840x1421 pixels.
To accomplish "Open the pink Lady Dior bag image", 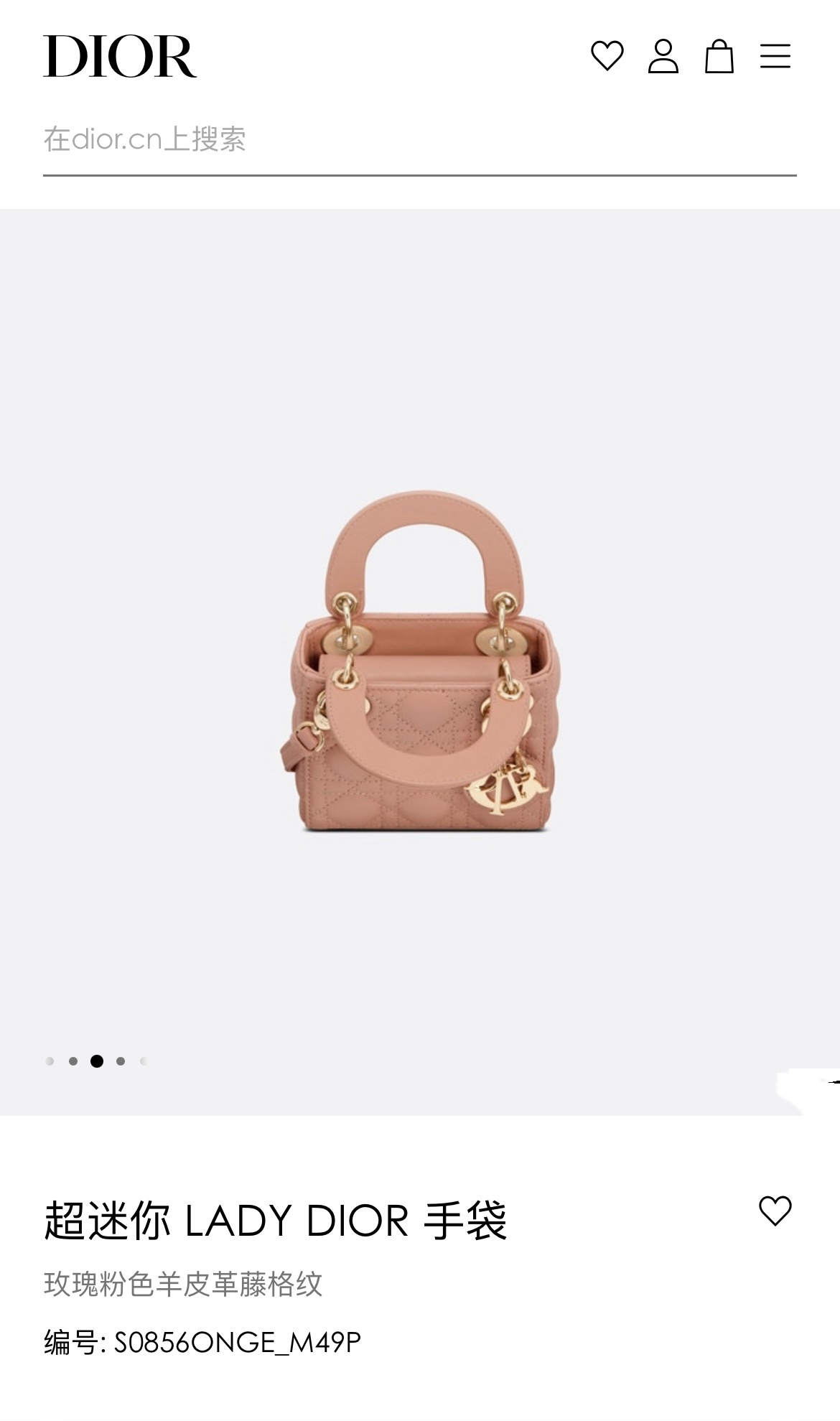I will pyautogui.click(x=420, y=662).
